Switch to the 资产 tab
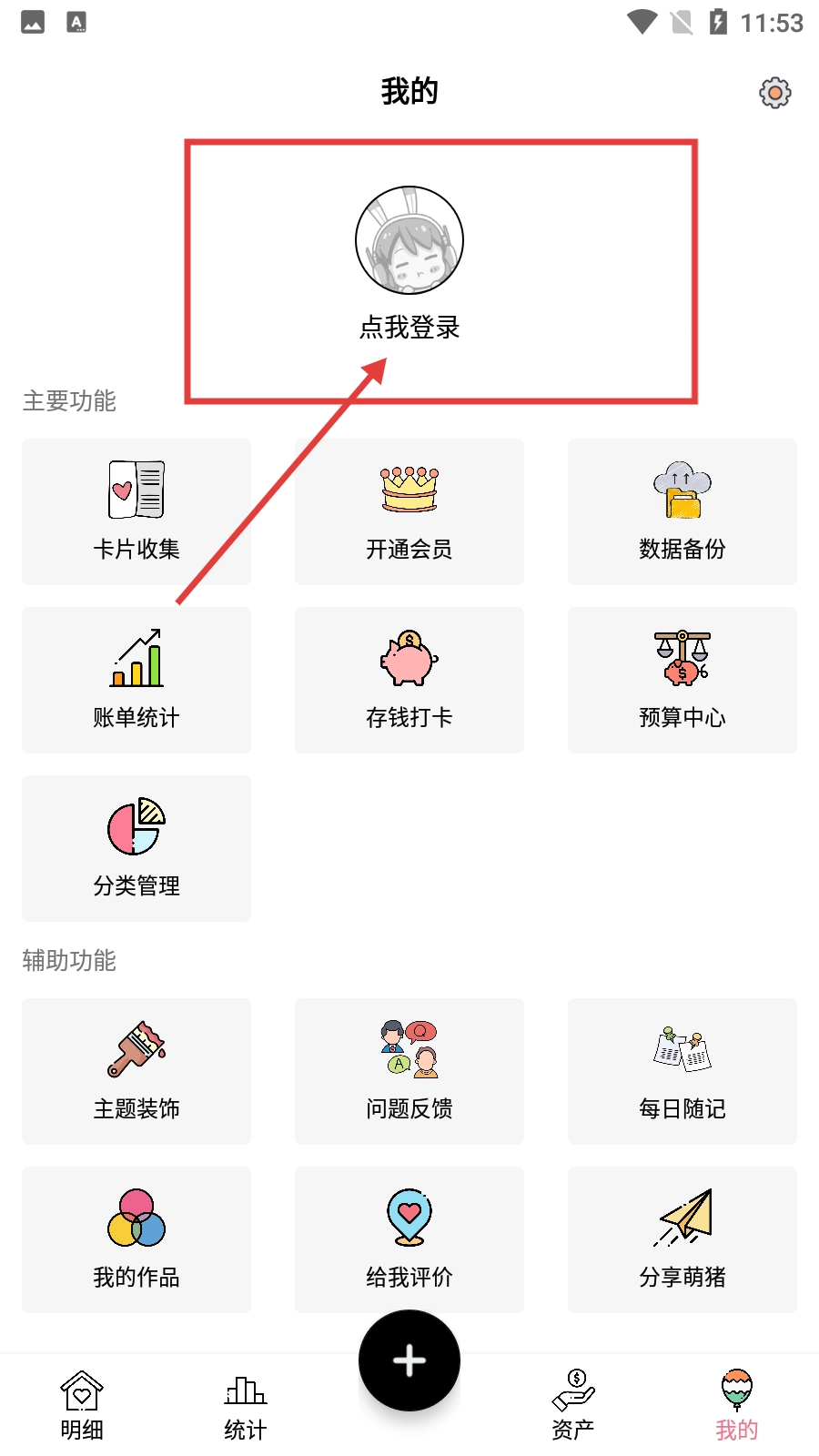 point(573,1406)
